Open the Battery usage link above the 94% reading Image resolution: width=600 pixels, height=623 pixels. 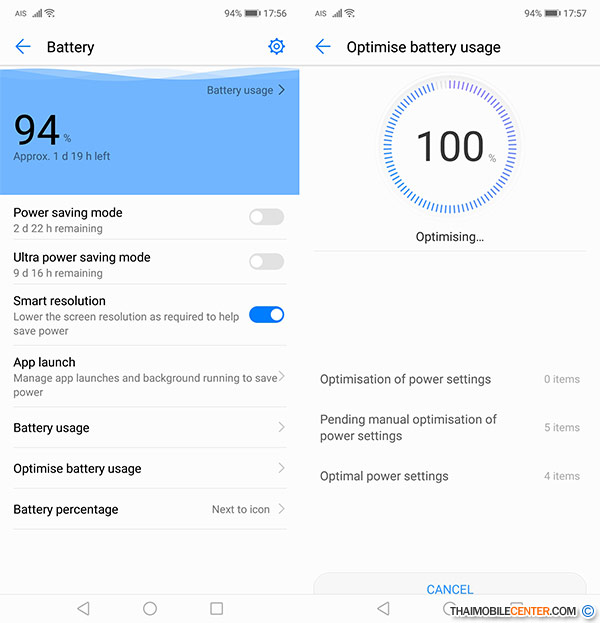245,90
